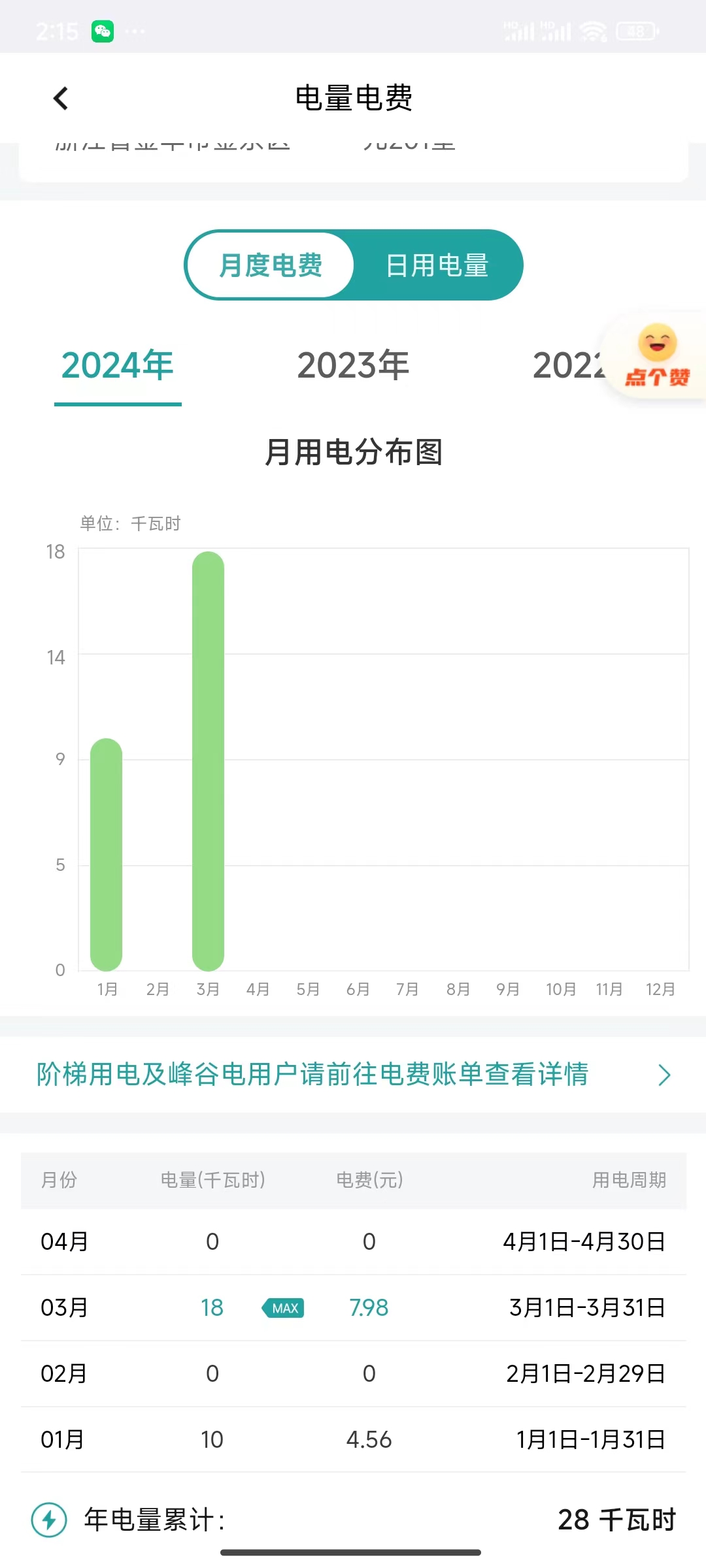The image size is (706, 1568).
Task: Tap the 3月 bar in the chart
Action: coord(208,761)
